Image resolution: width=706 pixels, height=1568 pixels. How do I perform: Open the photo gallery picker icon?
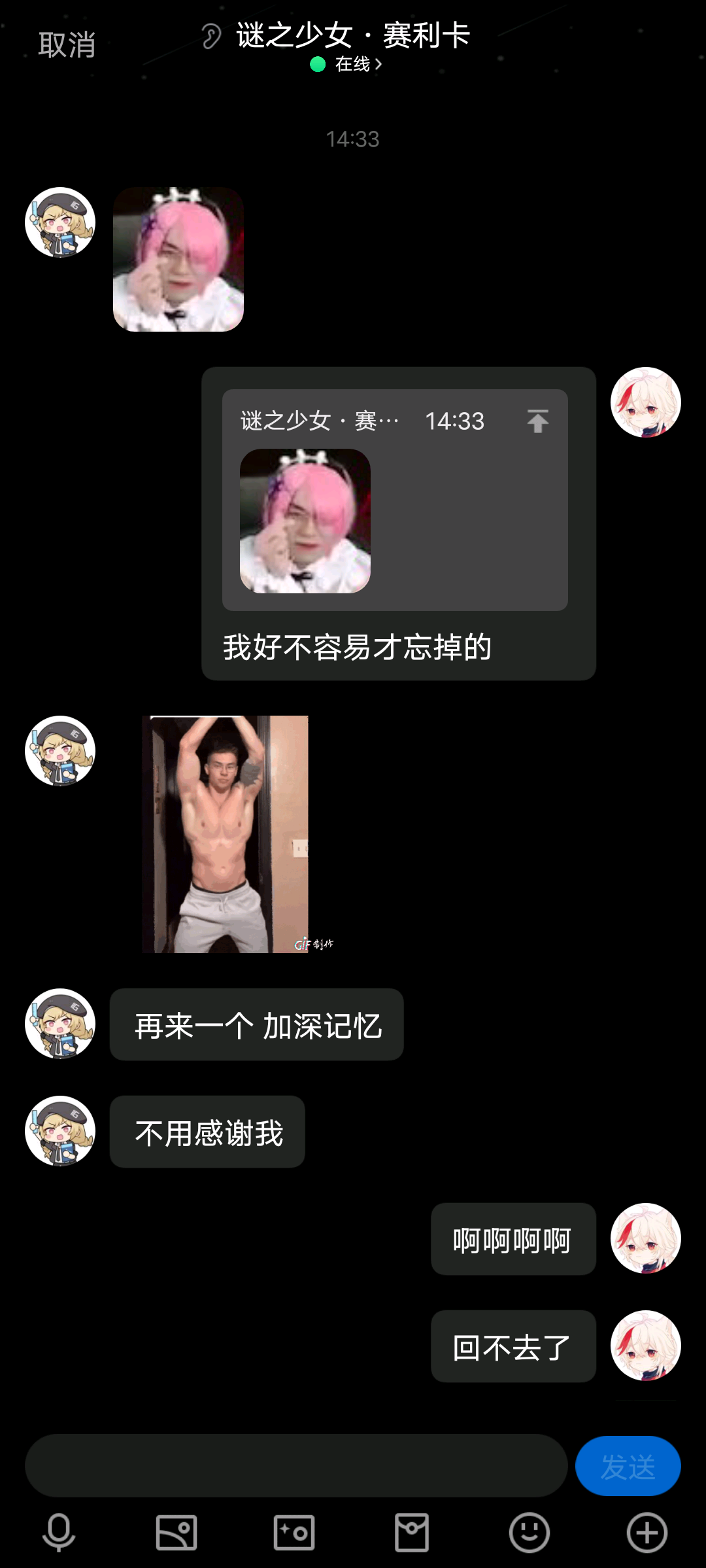tap(176, 1531)
